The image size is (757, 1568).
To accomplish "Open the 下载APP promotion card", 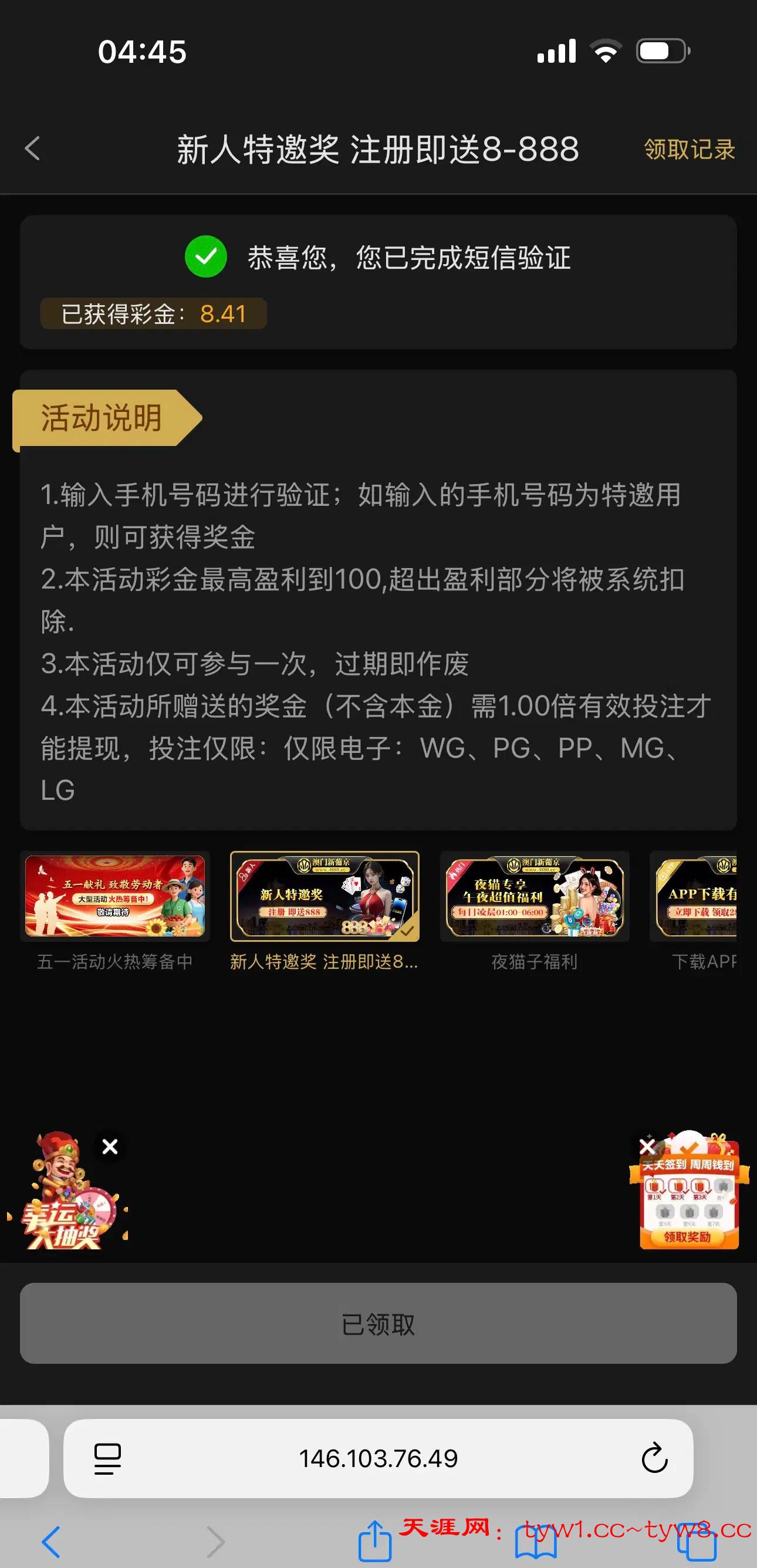I will coord(695,897).
